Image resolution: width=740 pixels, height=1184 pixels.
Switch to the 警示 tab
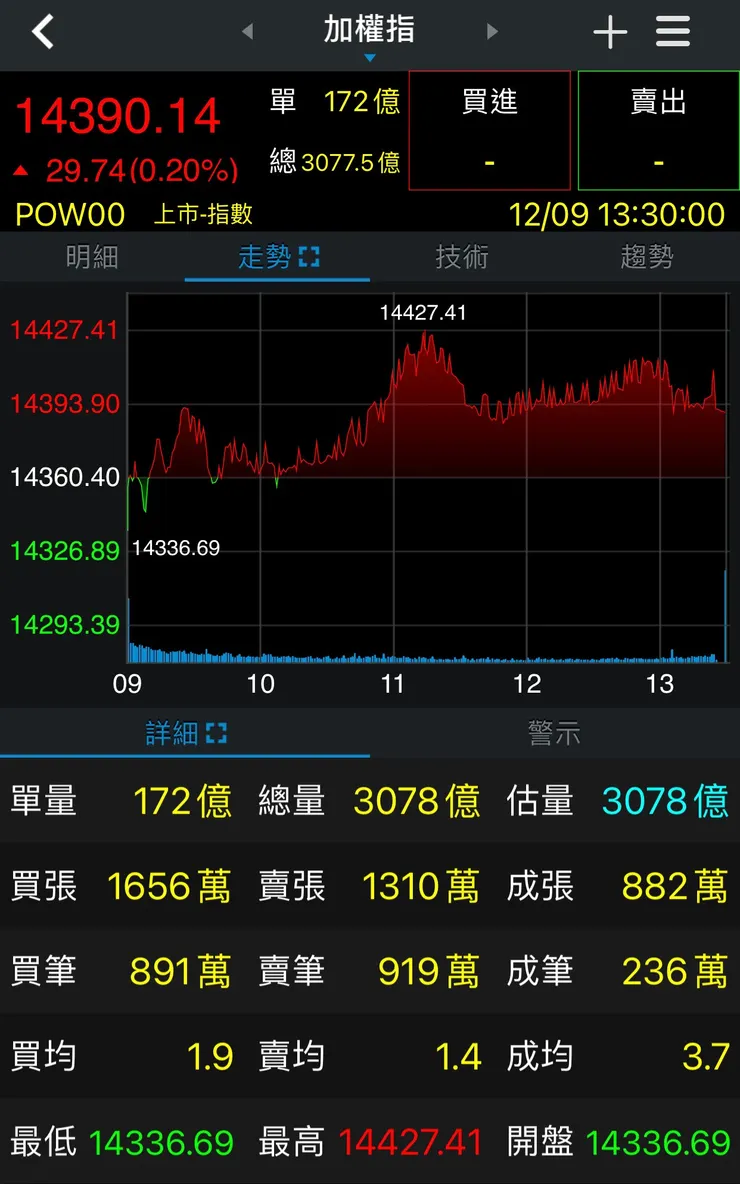554,732
